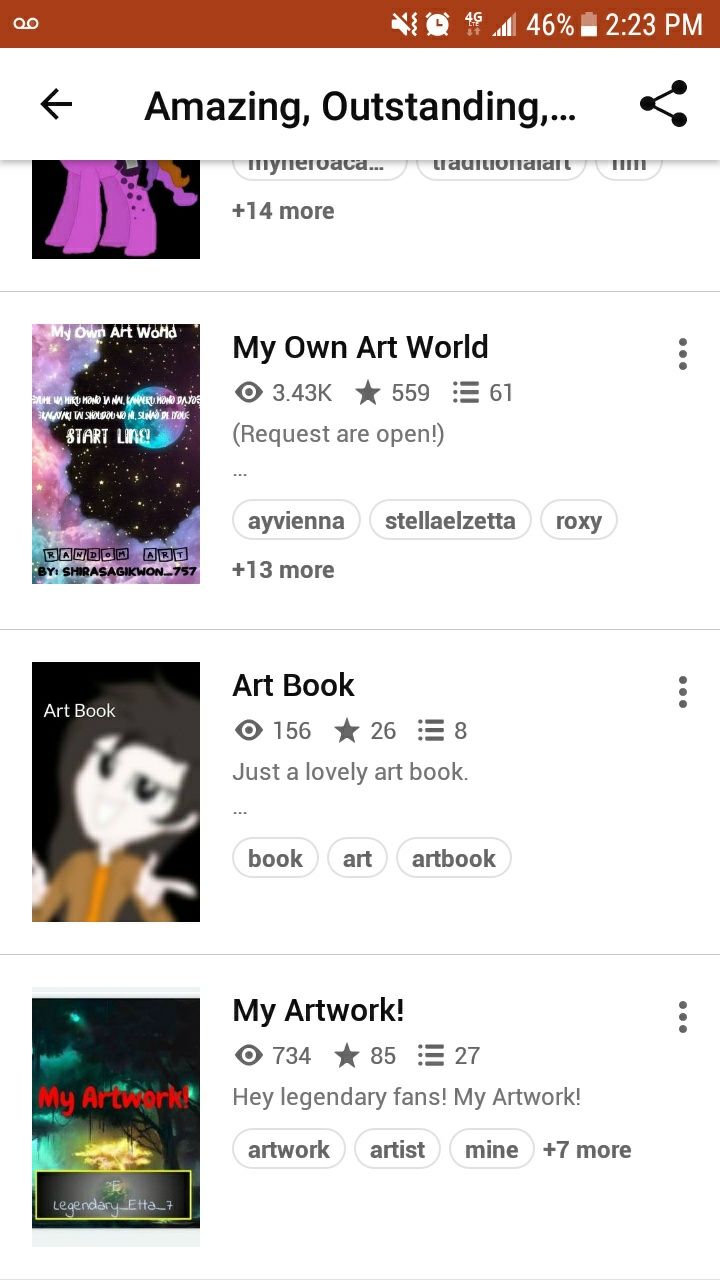Viewport: 720px width, 1280px height.
Task: Open overflow menu for Art Book
Action: click(683, 692)
